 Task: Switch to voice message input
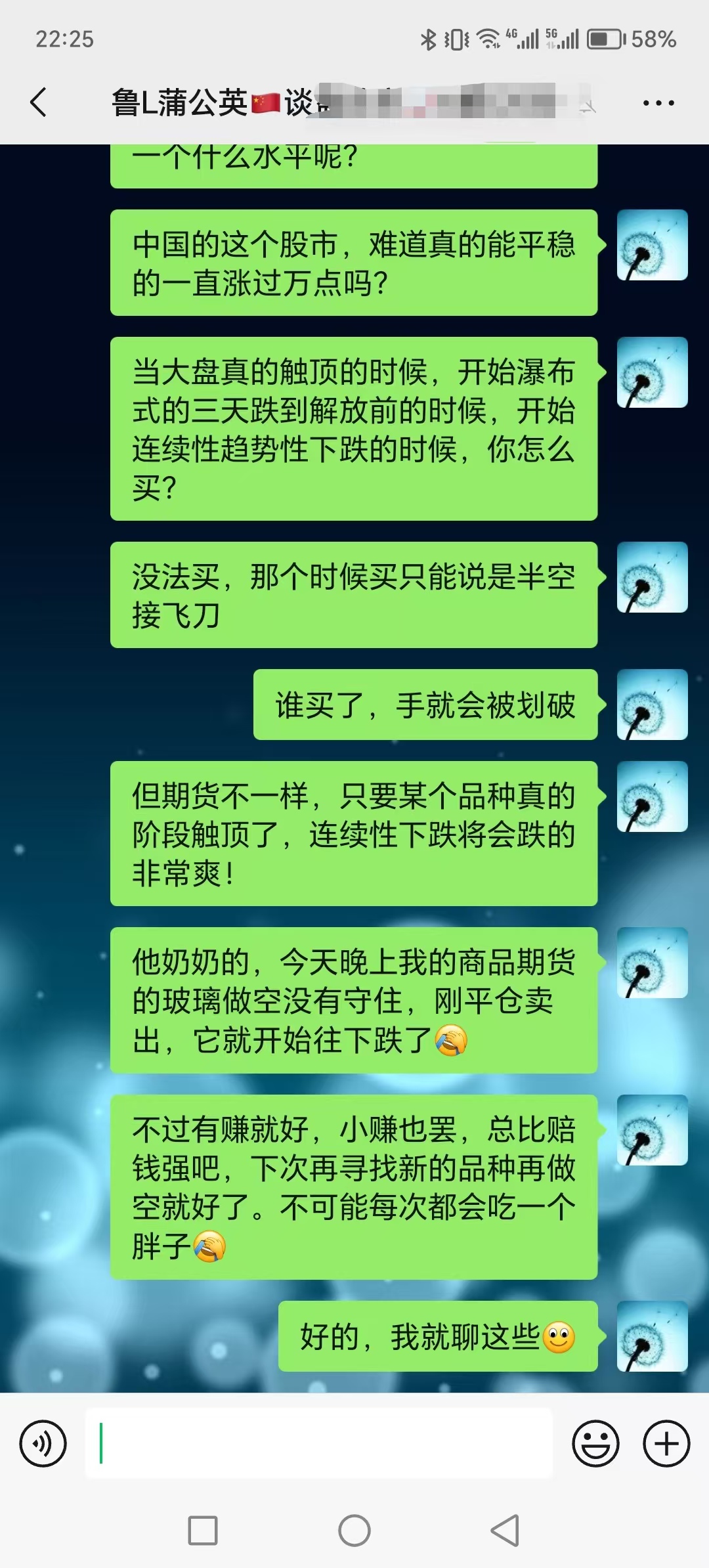(x=43, y=1444)
